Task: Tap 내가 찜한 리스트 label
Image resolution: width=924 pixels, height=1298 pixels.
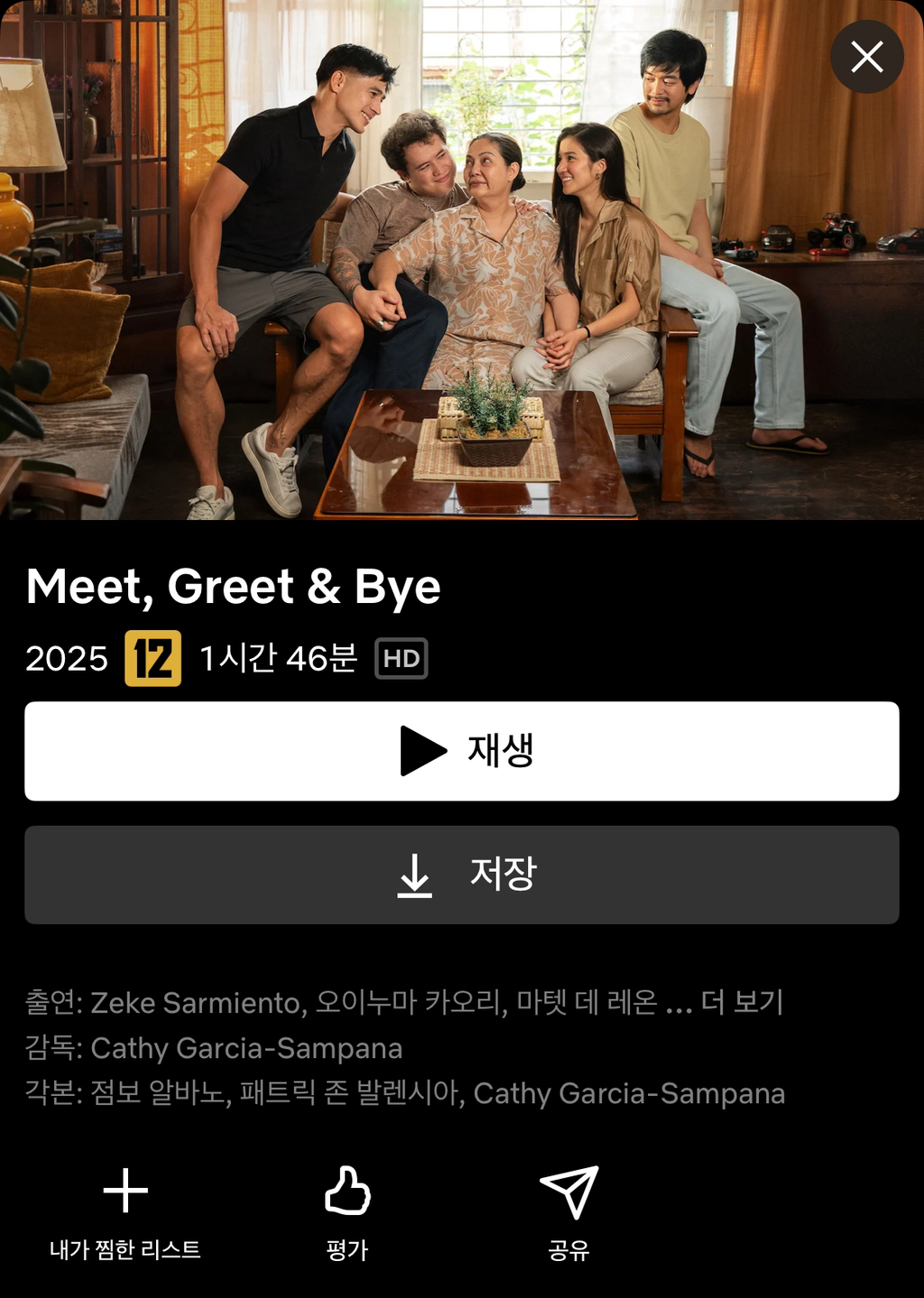Action: pyautogui.click(x=125, y=1250)
